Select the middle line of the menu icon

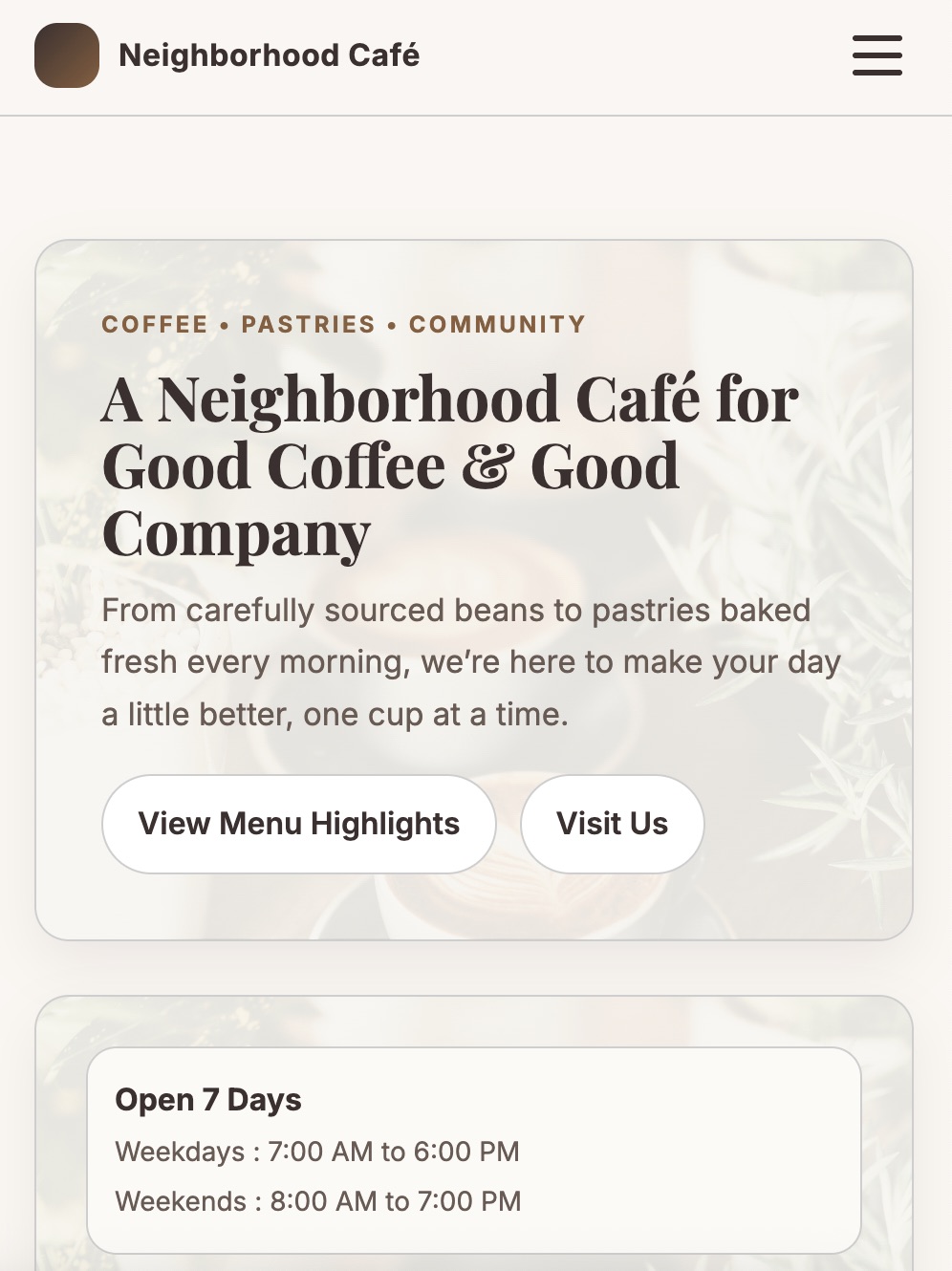[876, 55]
